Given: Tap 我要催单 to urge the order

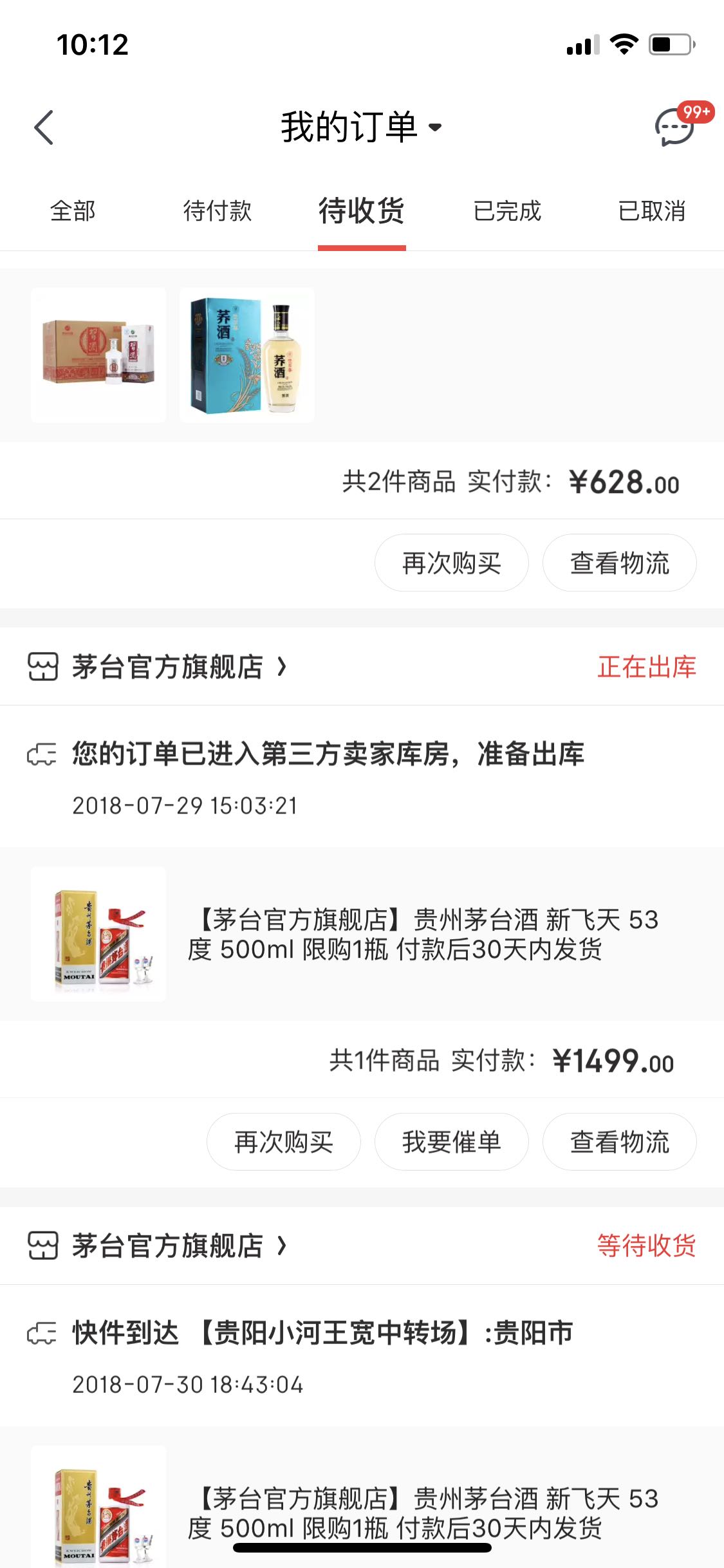Looking at the screenshot, I should [x=452, y=1143].
